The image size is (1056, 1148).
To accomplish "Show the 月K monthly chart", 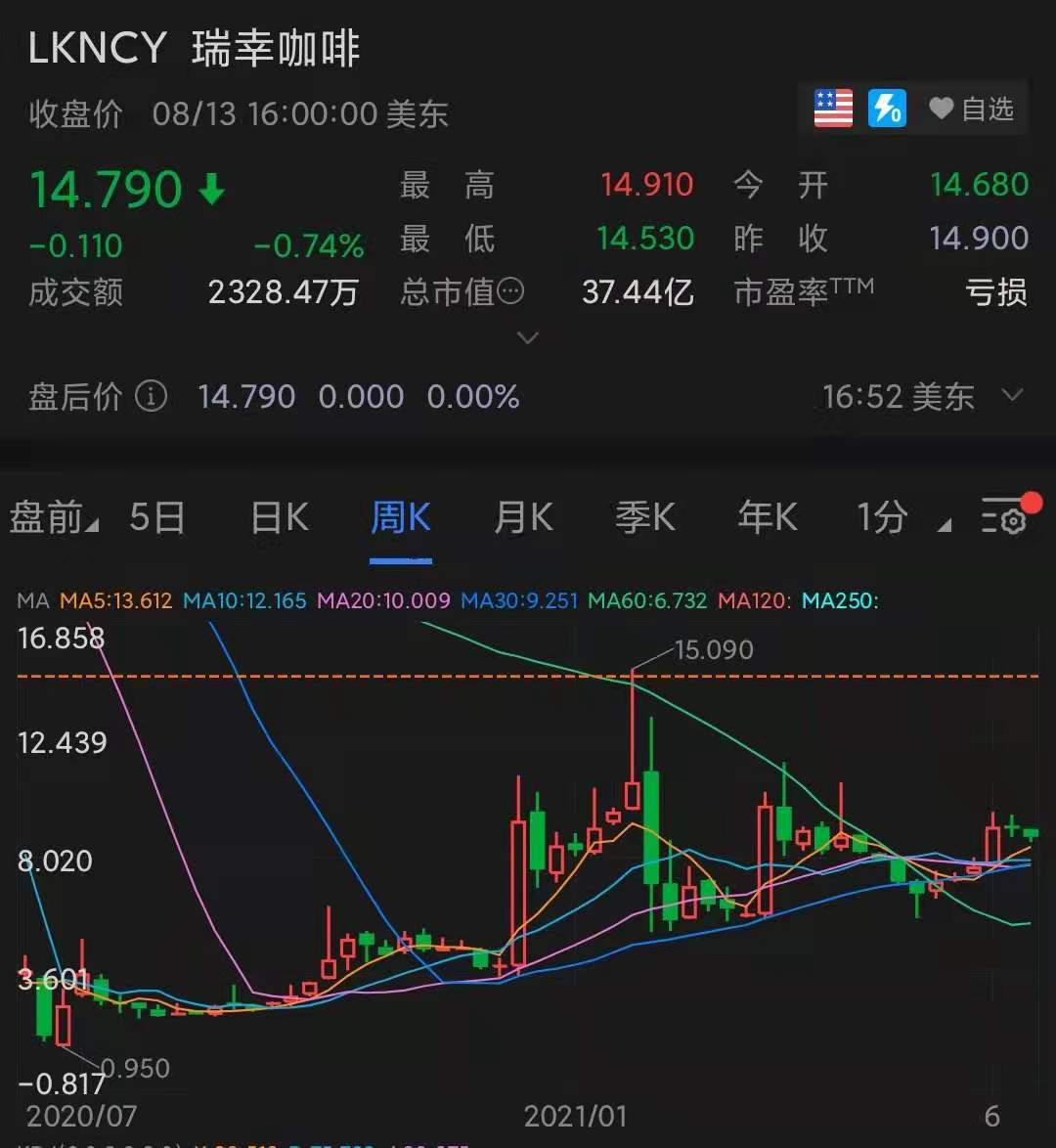I will [x=523, y=517].
